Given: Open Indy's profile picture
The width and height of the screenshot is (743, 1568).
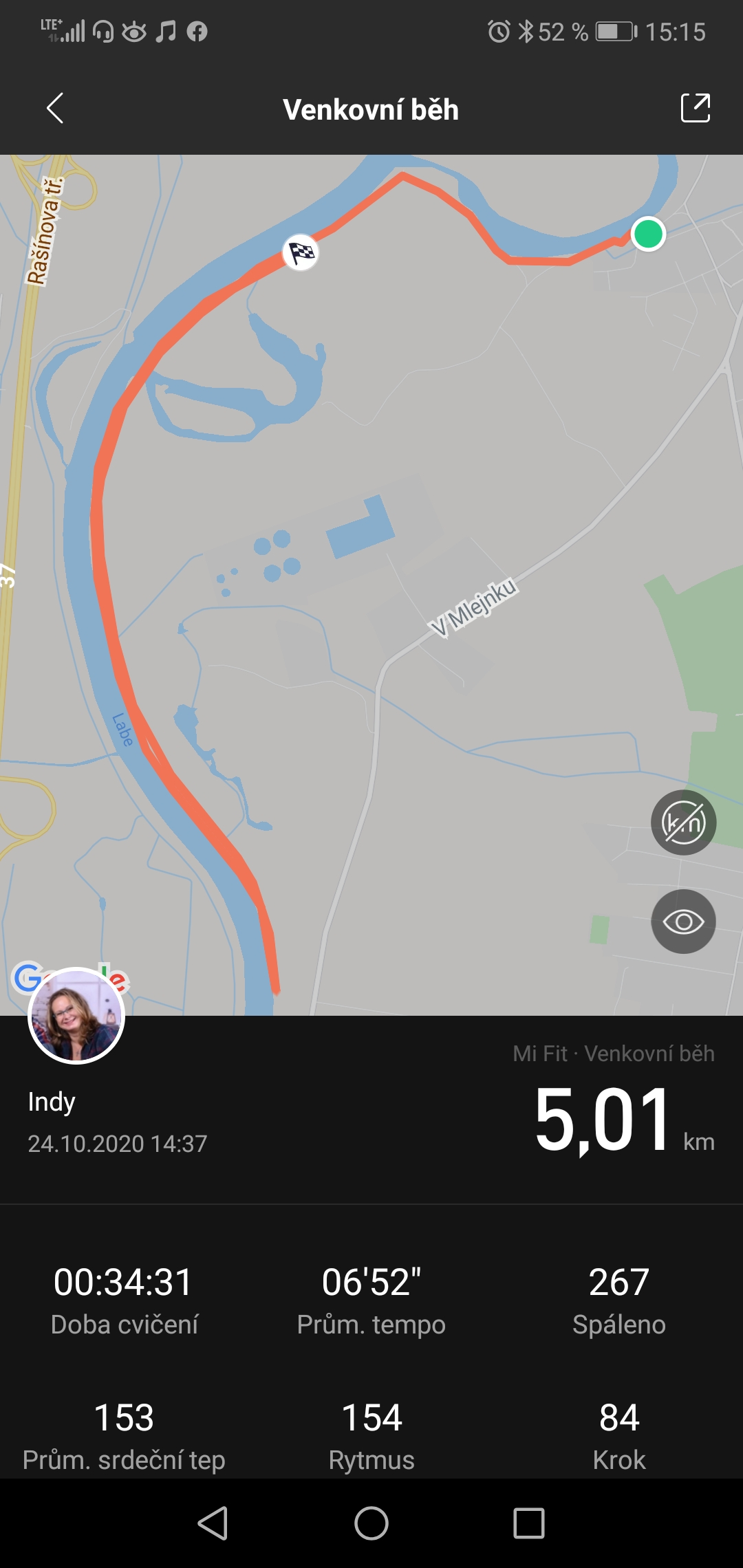Looking at the screenshot, I should [76, 1016].
